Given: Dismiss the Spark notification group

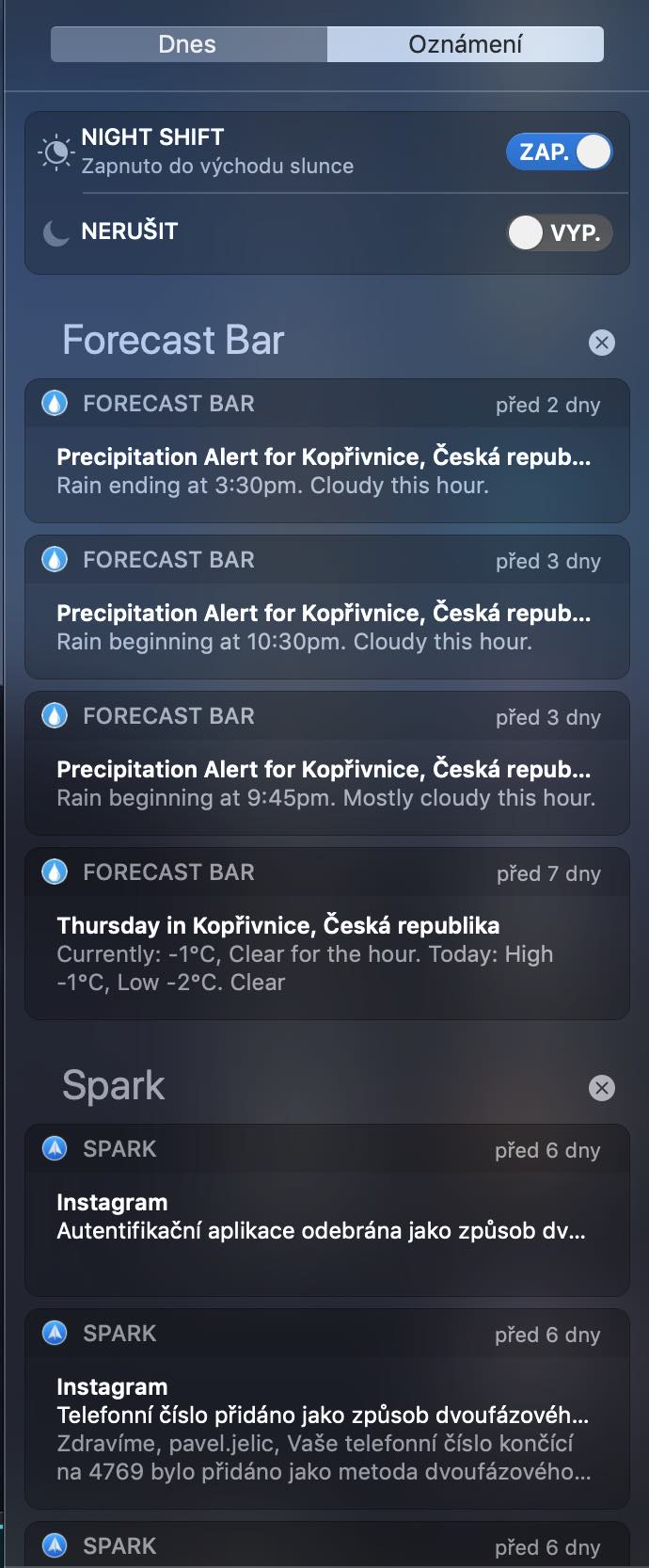Looking at the screenshot, I should click(601, 1088).
